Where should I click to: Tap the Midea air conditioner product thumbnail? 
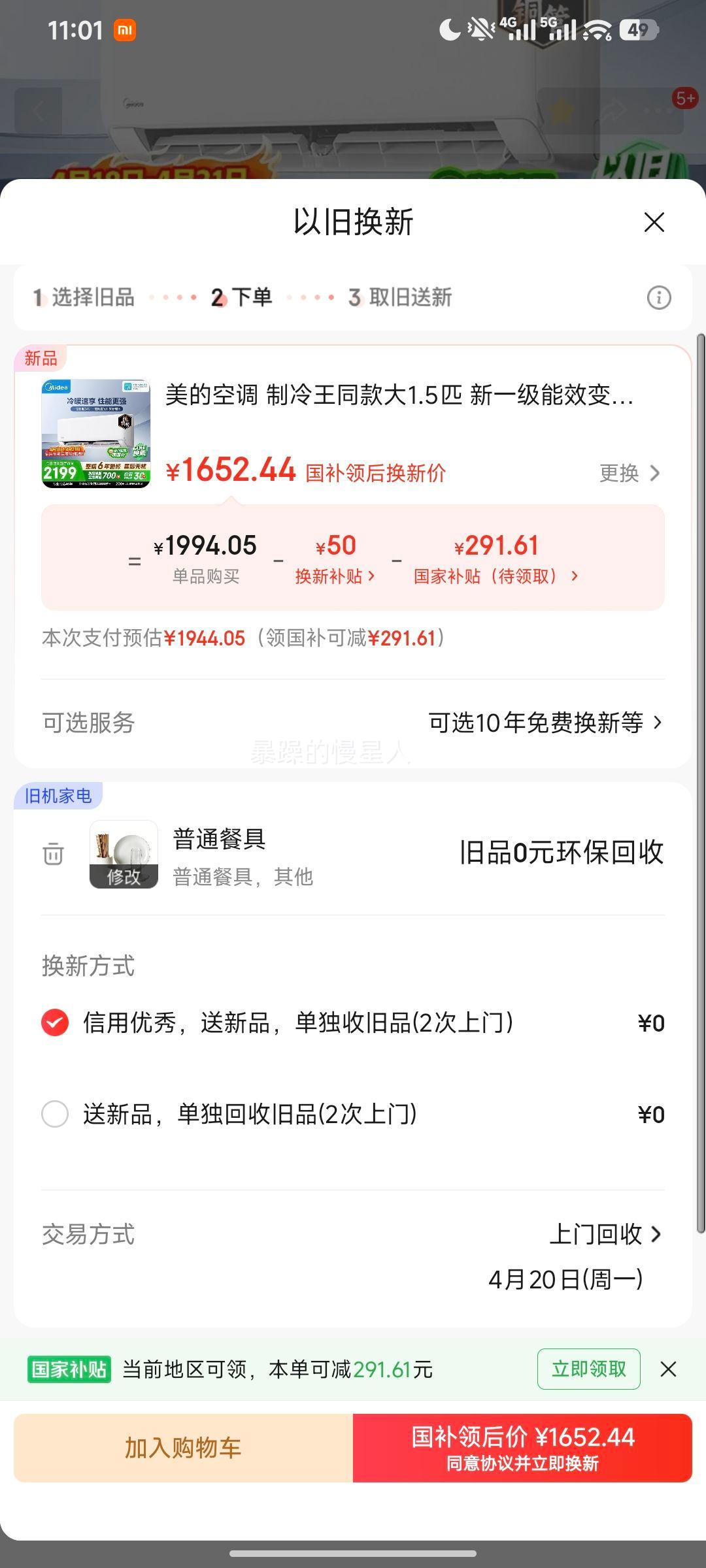(x=96, y=432)
